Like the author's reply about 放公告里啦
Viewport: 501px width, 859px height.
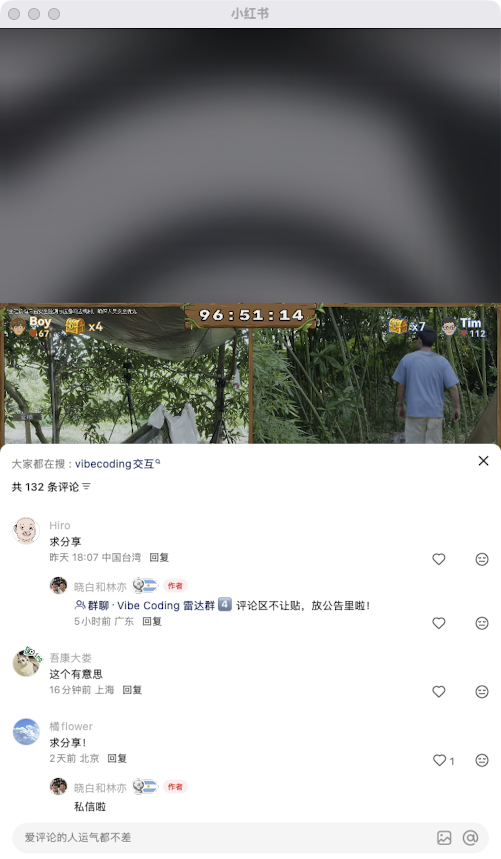pos(439,623)
